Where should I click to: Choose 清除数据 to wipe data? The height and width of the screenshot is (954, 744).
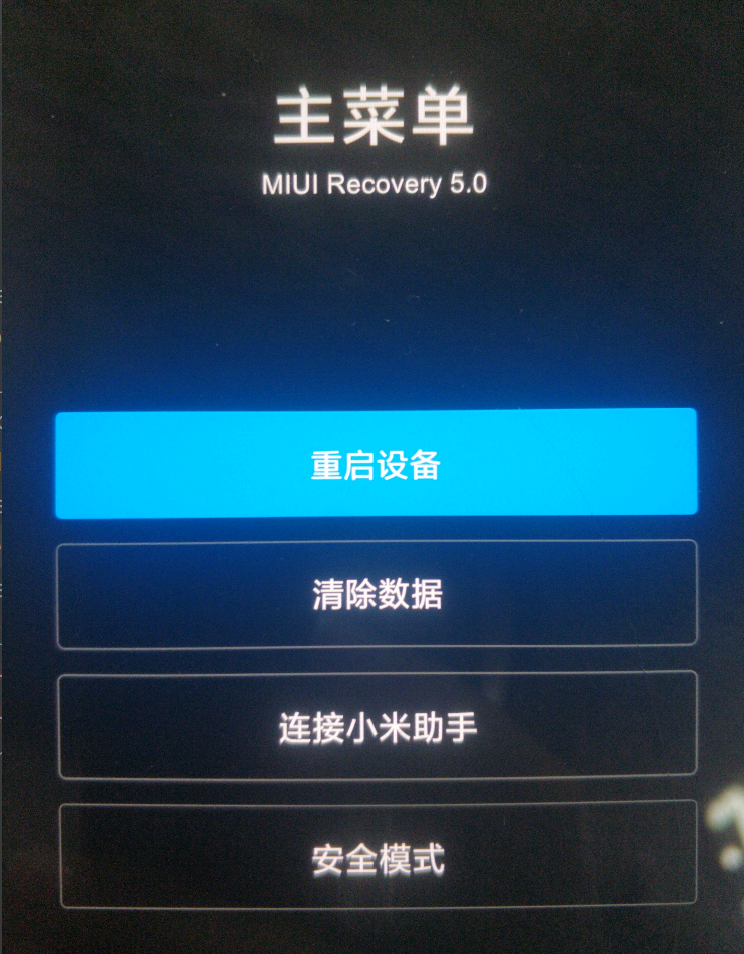click(376, 595)
